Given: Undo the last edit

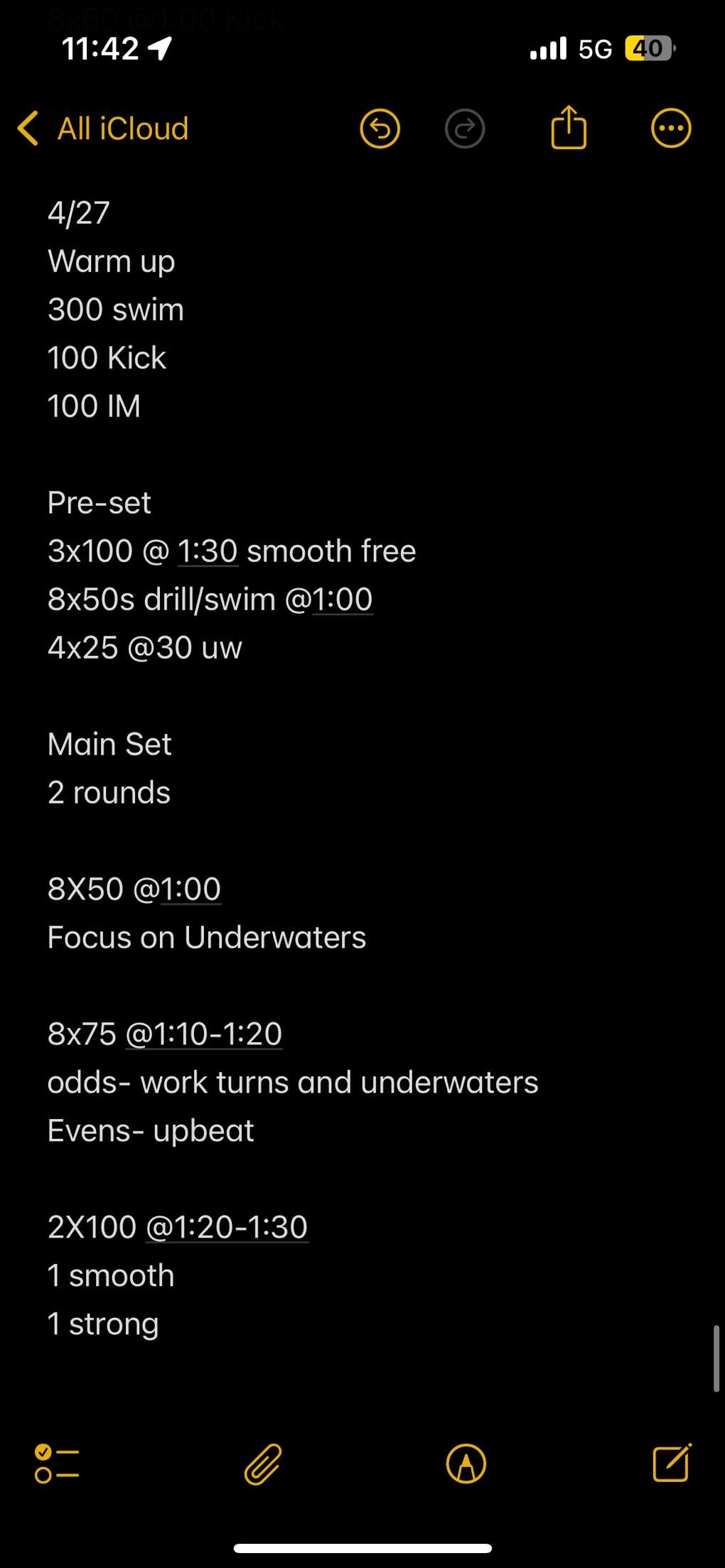Looking at the screenshot, I should pos(380,129).
